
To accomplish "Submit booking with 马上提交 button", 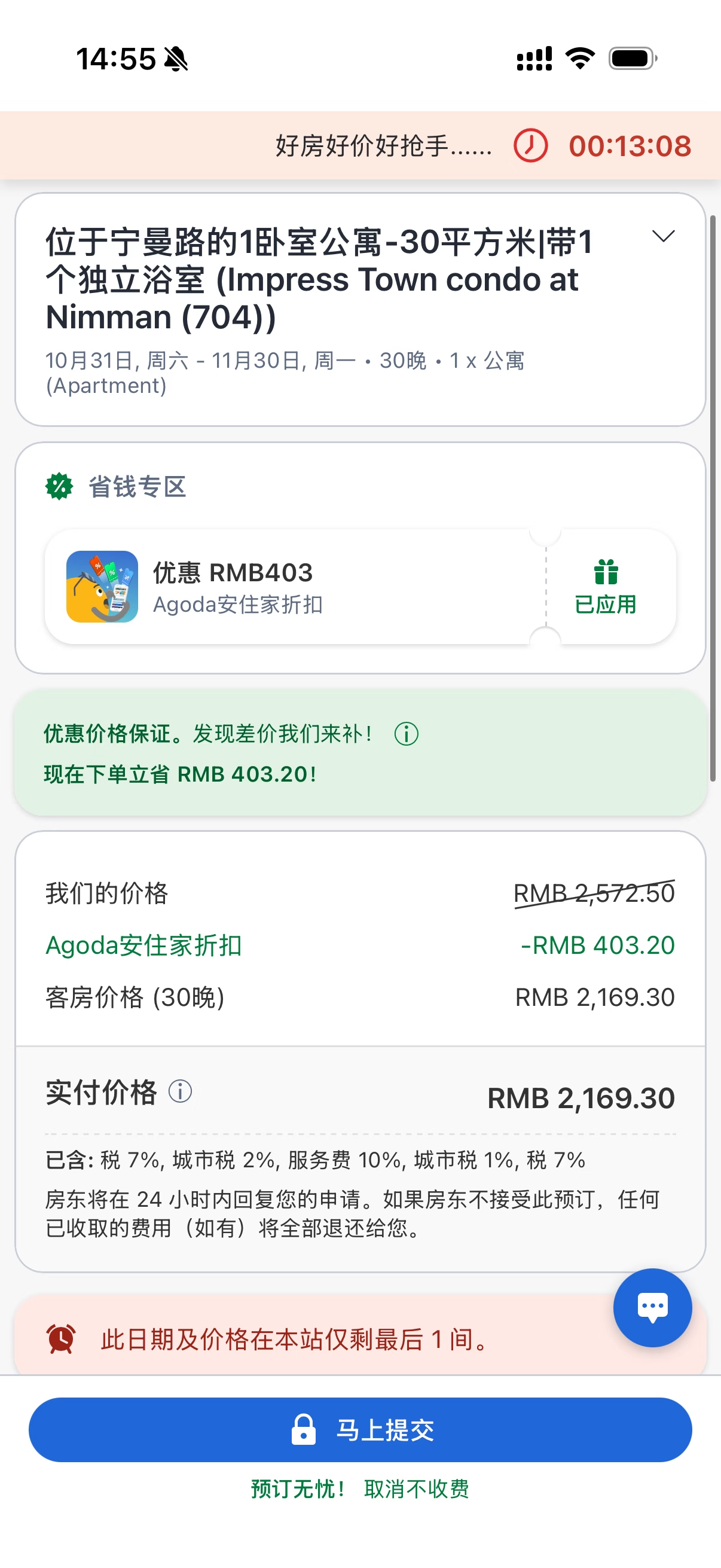I will (360, 1429).
